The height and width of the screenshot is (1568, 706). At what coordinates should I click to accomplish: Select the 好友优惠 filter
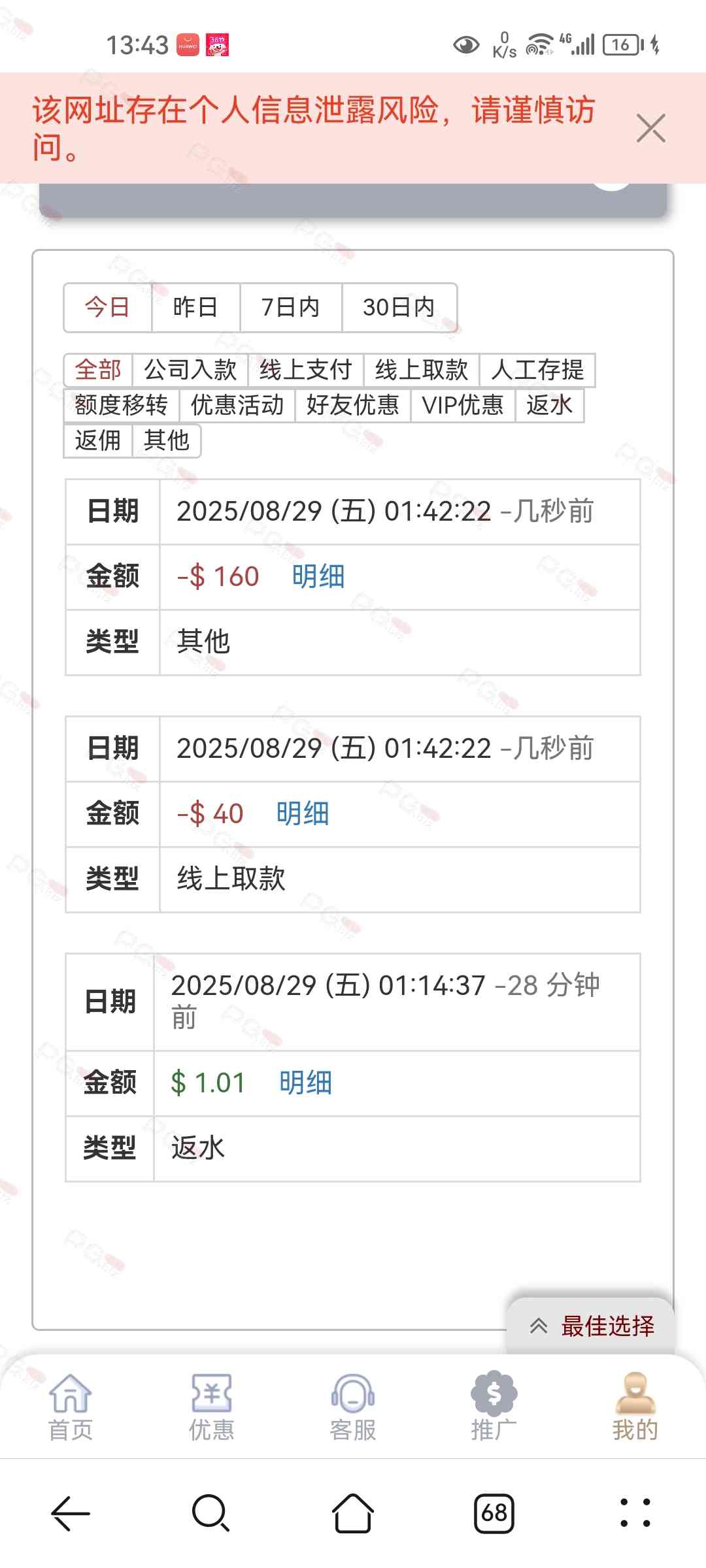tap(352, 405)
